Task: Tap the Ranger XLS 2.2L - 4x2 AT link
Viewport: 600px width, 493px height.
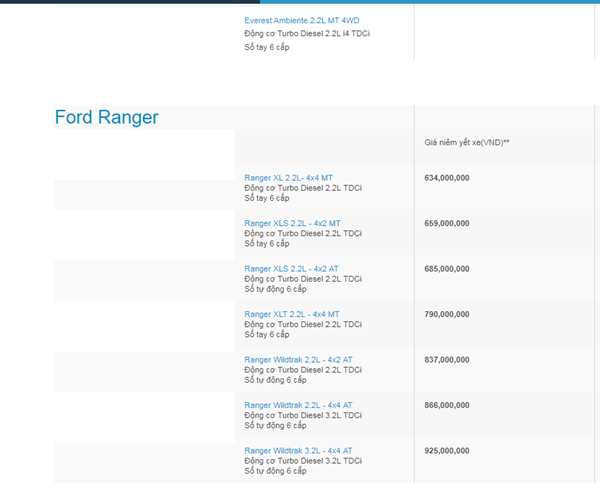Action: [292, 269]
